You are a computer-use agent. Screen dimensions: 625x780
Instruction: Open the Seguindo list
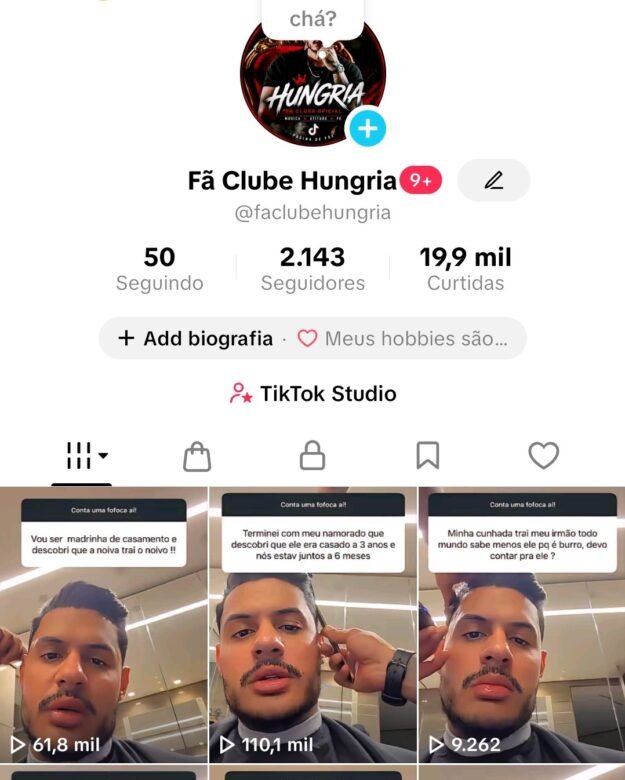[160, 269]
